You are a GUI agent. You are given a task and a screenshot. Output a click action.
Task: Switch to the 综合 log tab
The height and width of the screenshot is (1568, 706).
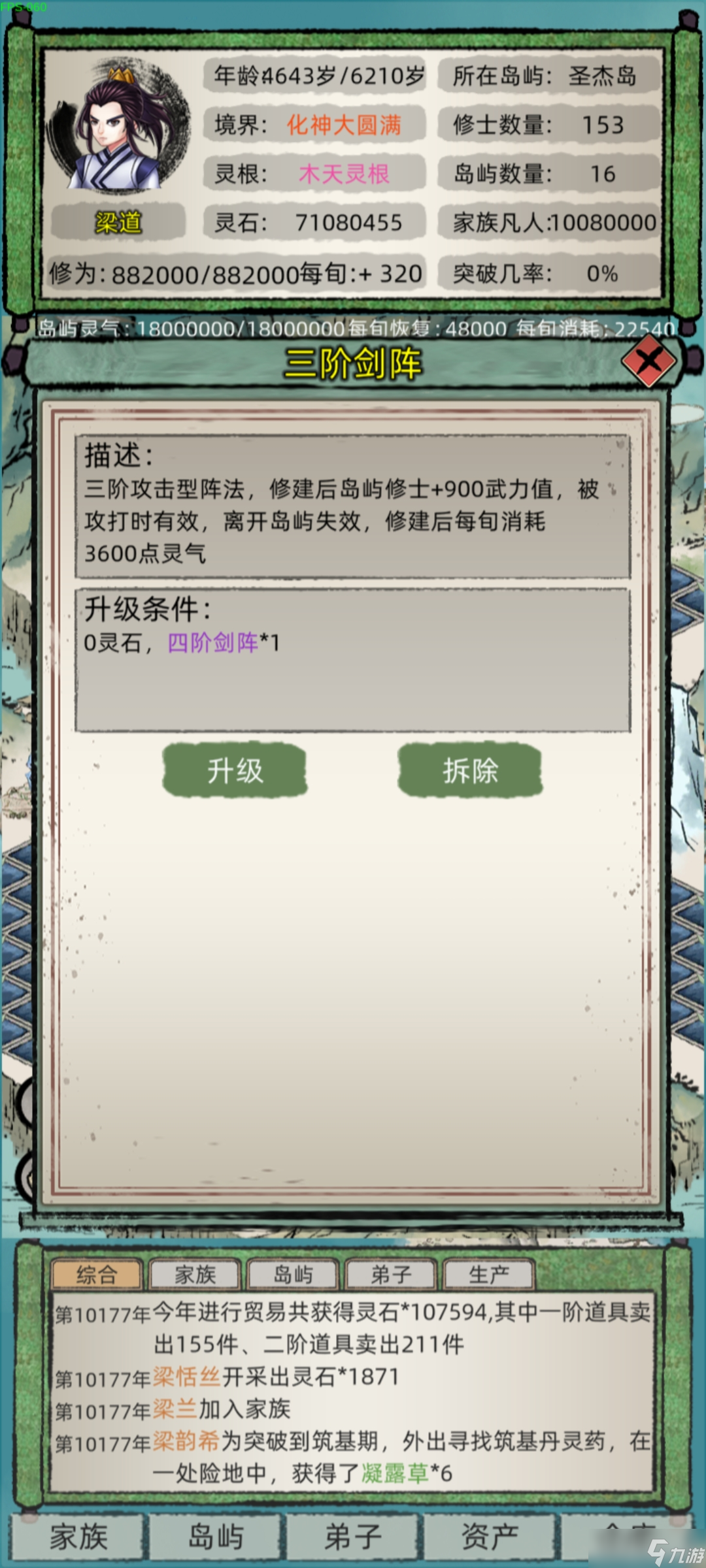97,1275
